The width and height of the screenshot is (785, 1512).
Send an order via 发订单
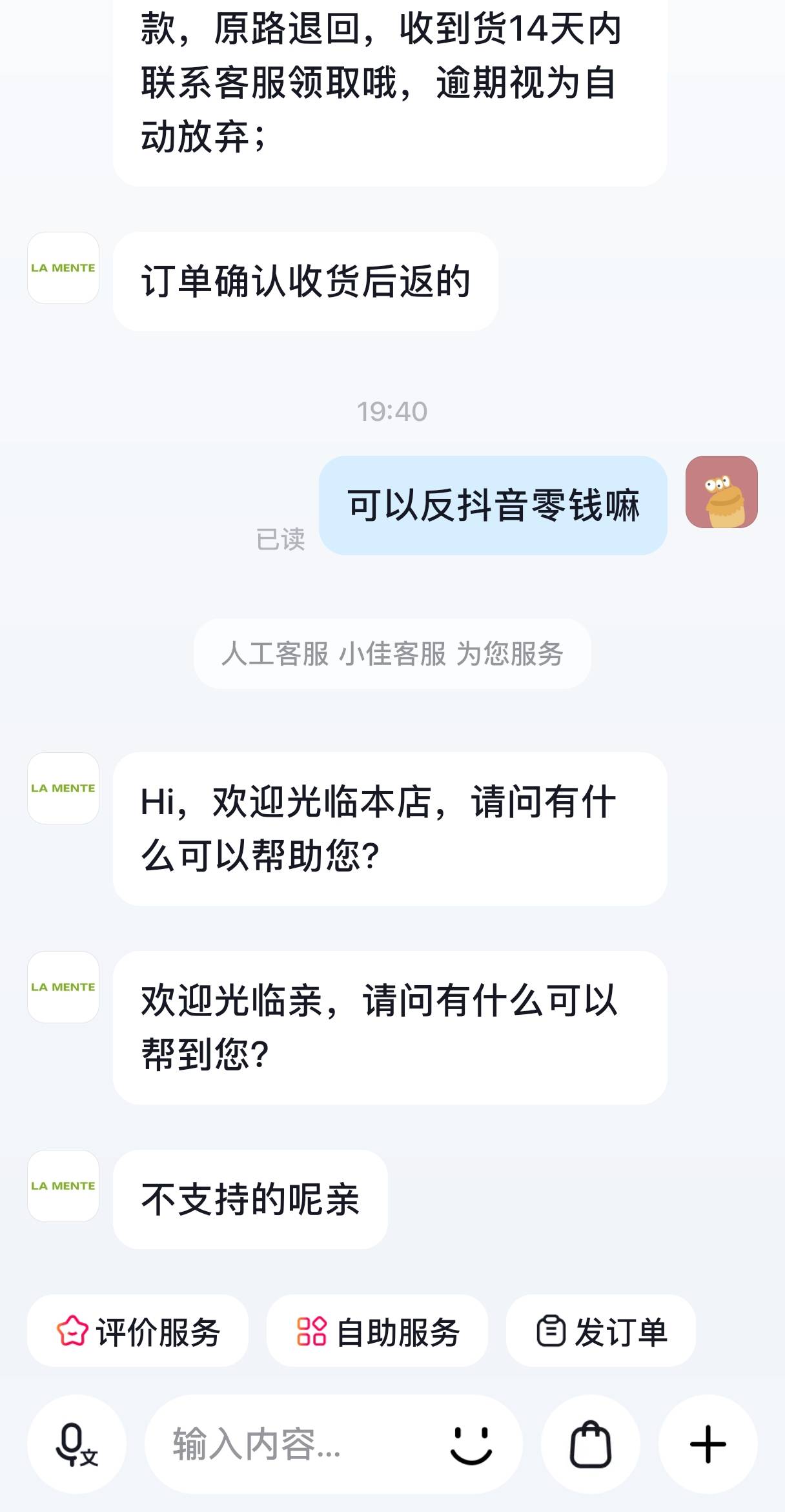click(601, 1331)
